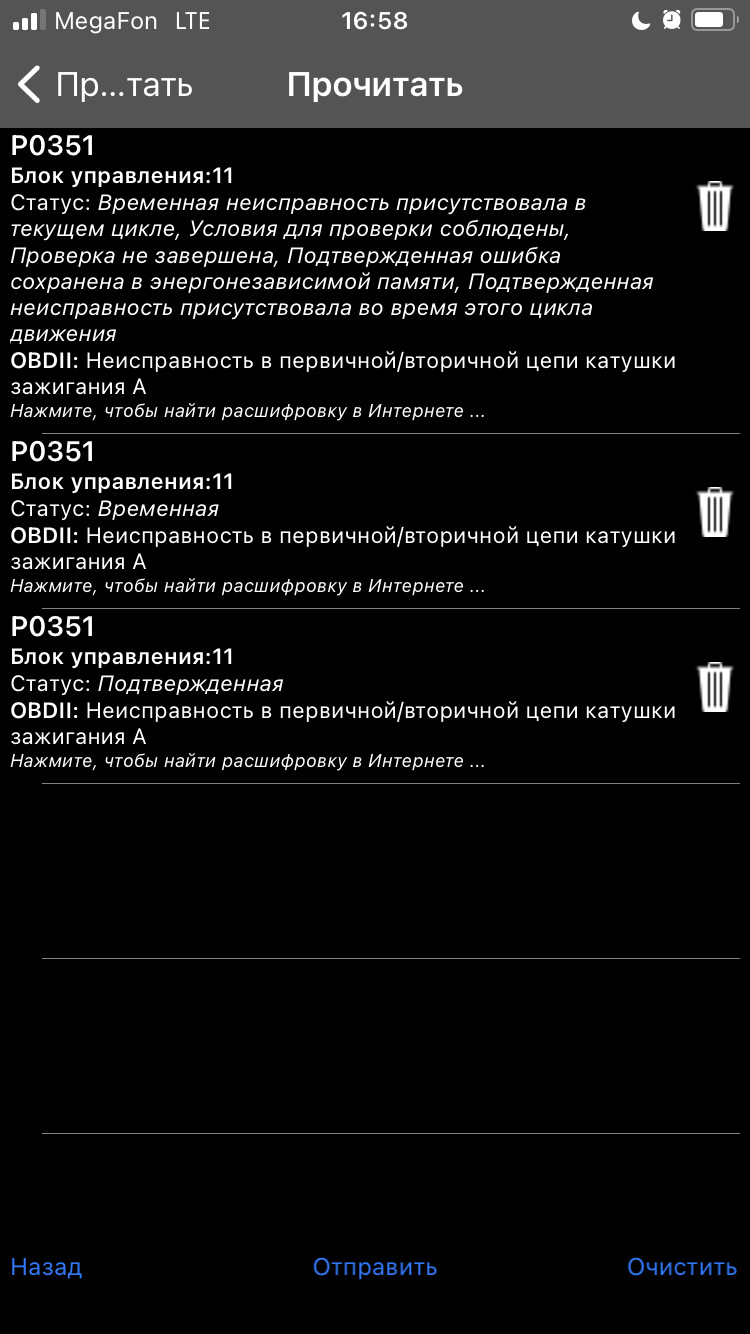Tap Отправить to send the fault codes
The image size is (750, 1334).
(375, 1267)
